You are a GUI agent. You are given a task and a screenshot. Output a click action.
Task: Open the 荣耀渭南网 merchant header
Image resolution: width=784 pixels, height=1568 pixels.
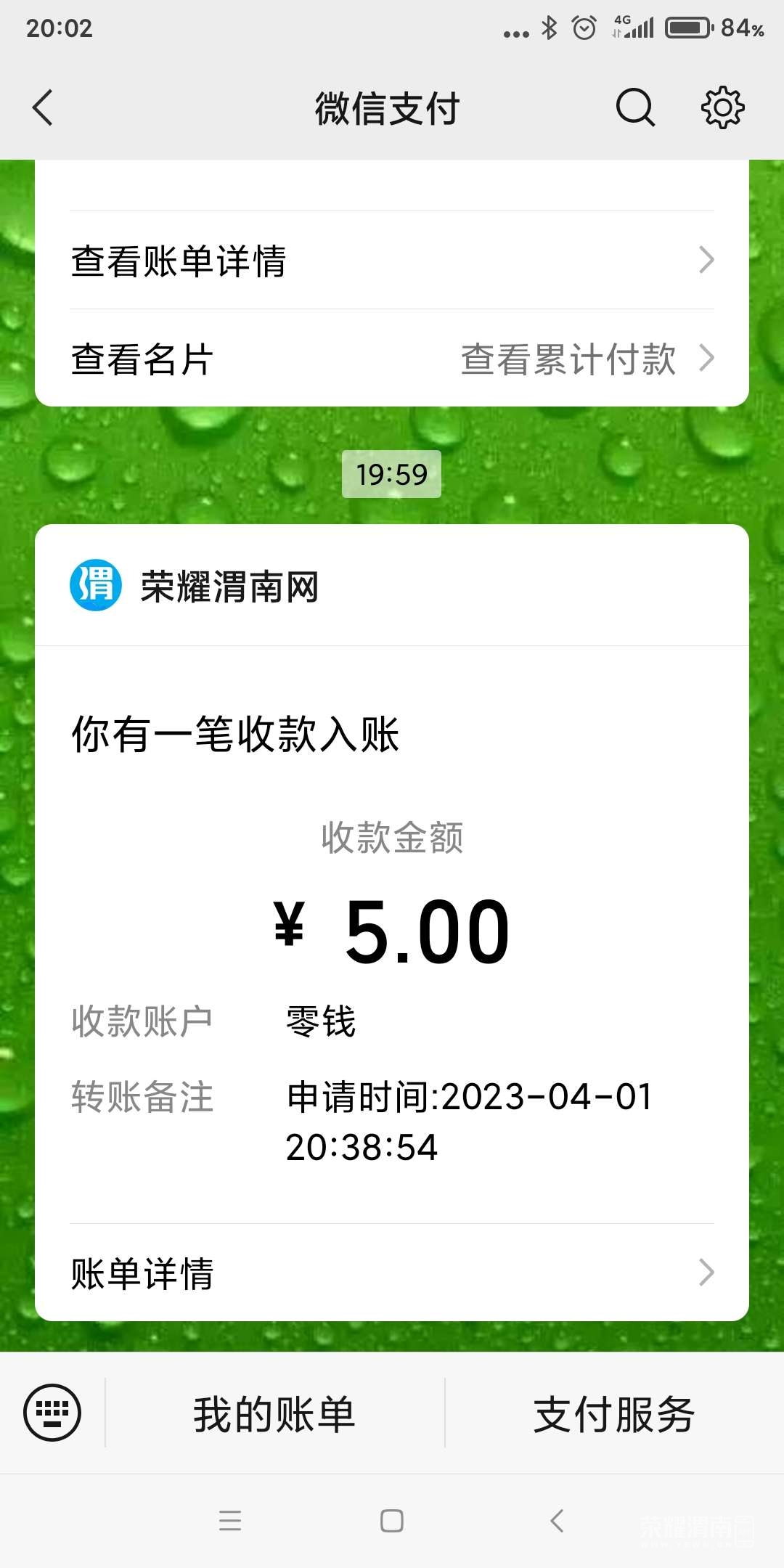point(229,586)
